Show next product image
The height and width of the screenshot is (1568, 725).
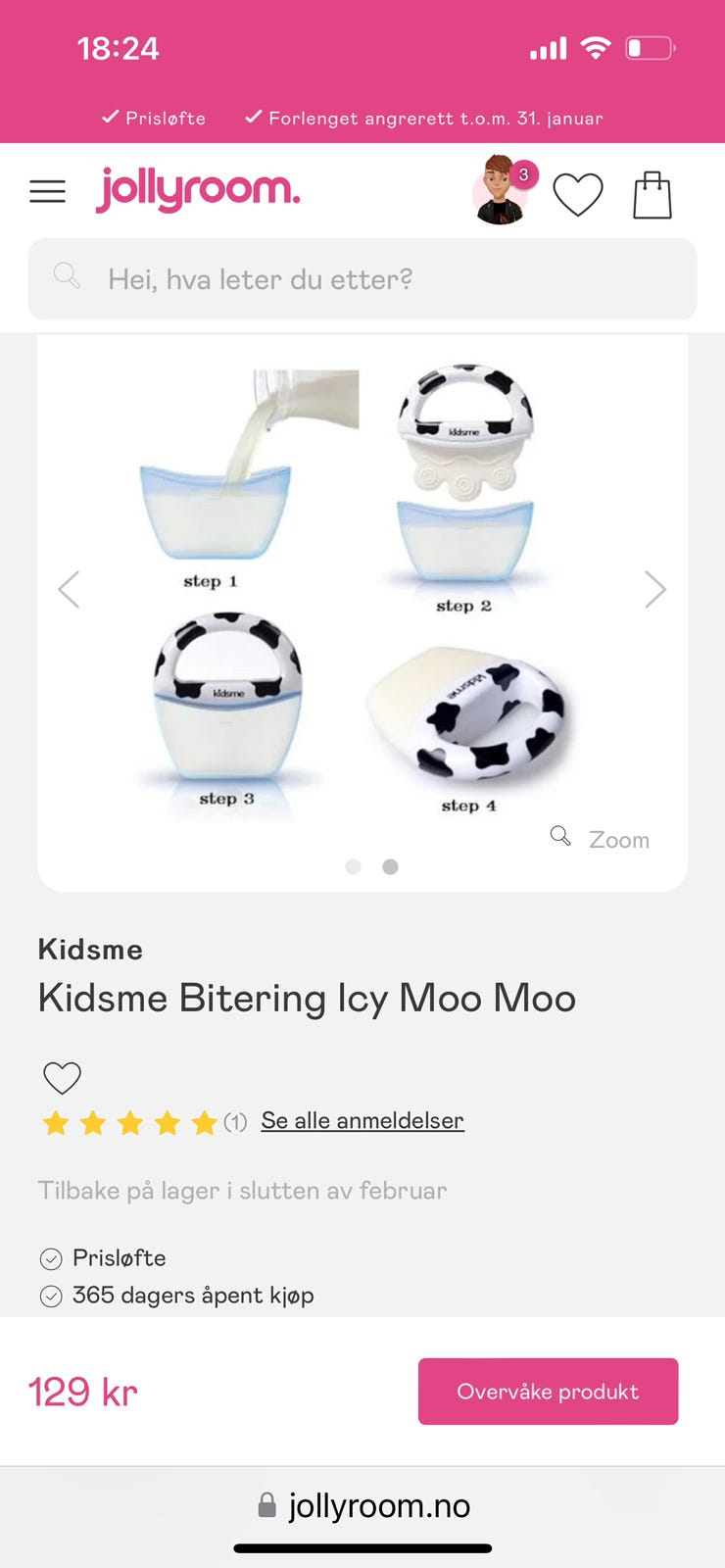click(x=655, y=589)
